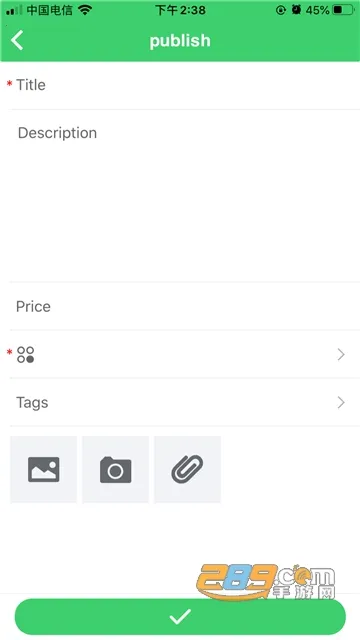Confirm publishing with the green checkmark button
This screenshot has height=640, width=360.
tap(180, 616)
